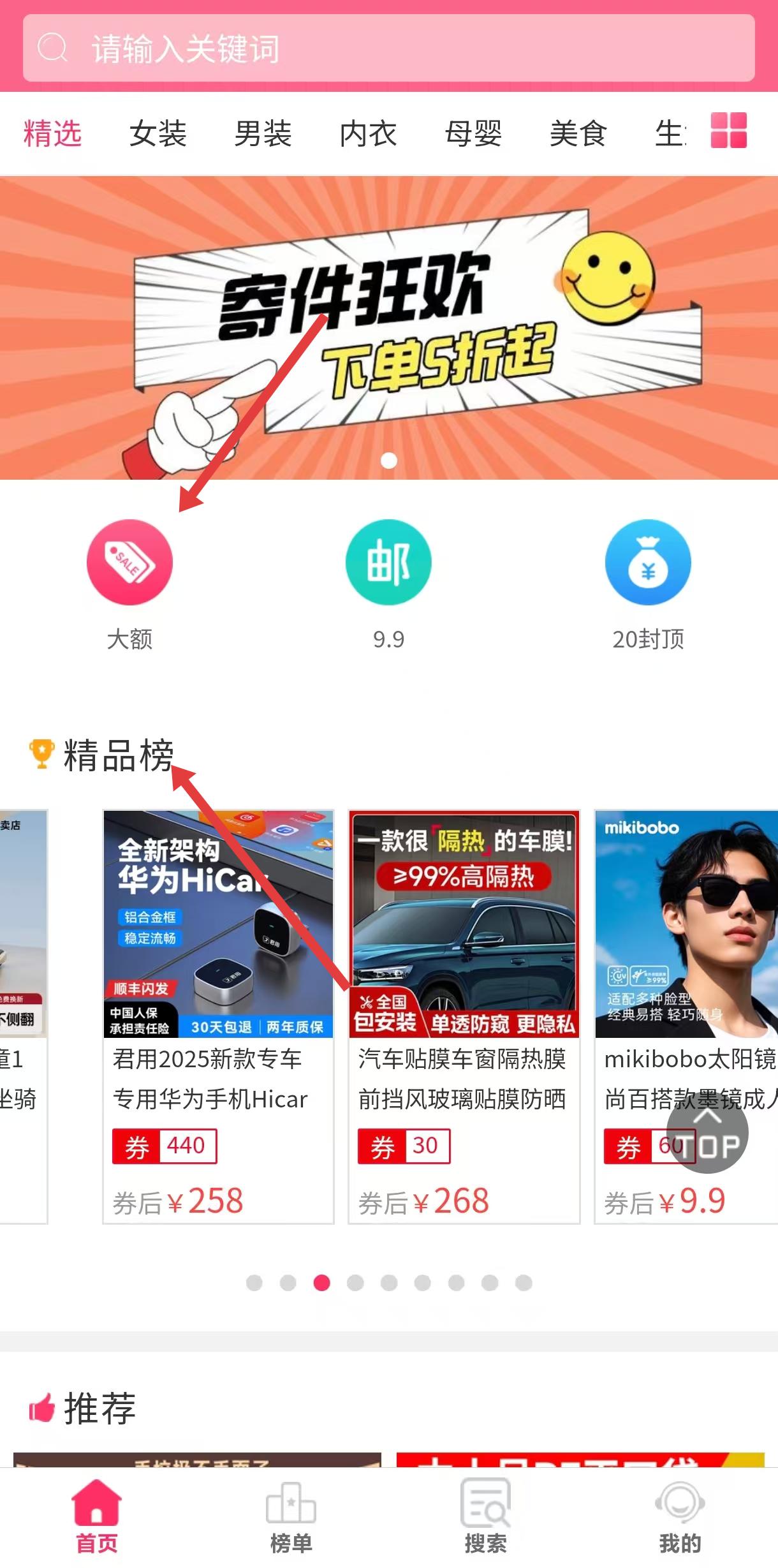This screenshot has width=778, height=1568.
Task: Tap the TOP back-to-top button
Action: (x=707, y=1132)
